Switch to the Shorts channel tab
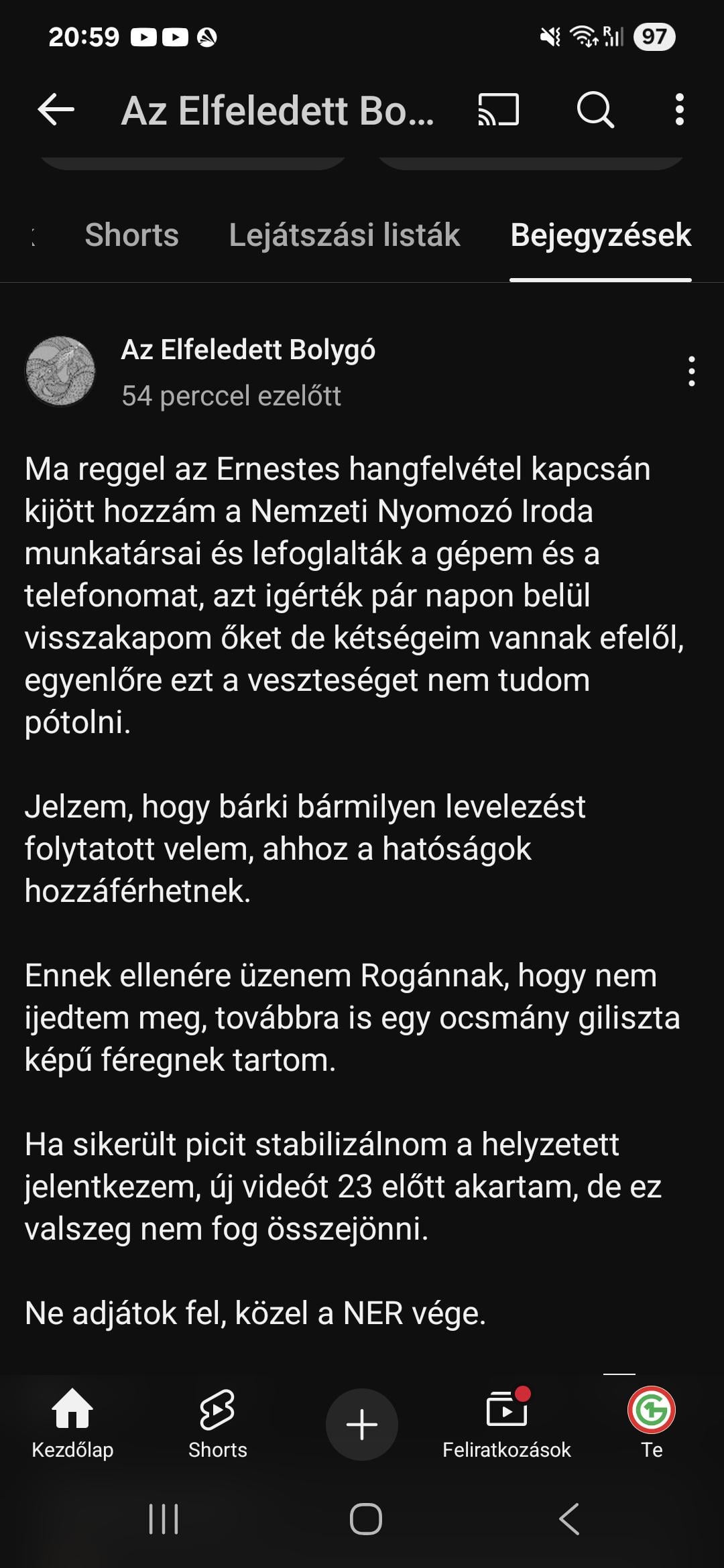 (132, 235)
